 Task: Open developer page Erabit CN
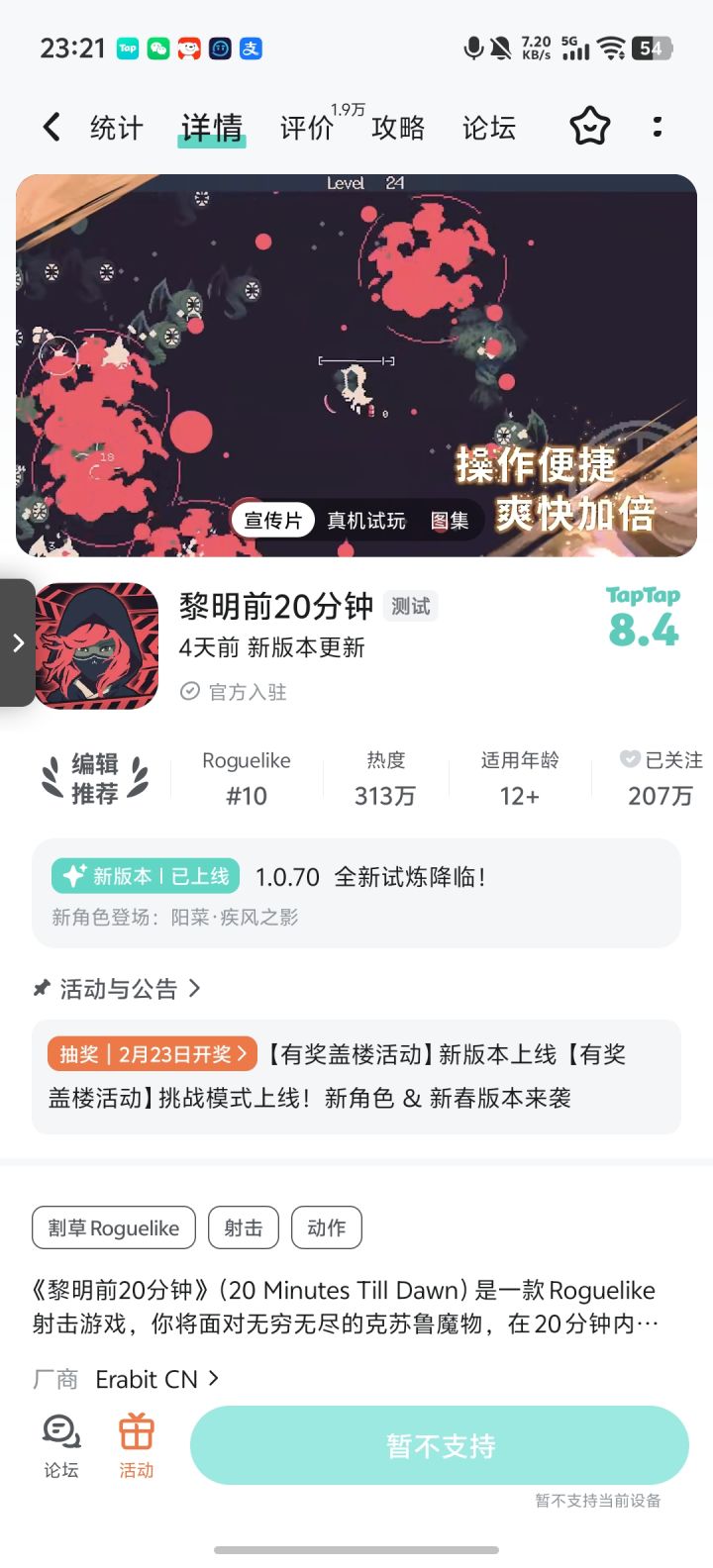tap(147, 1378)
